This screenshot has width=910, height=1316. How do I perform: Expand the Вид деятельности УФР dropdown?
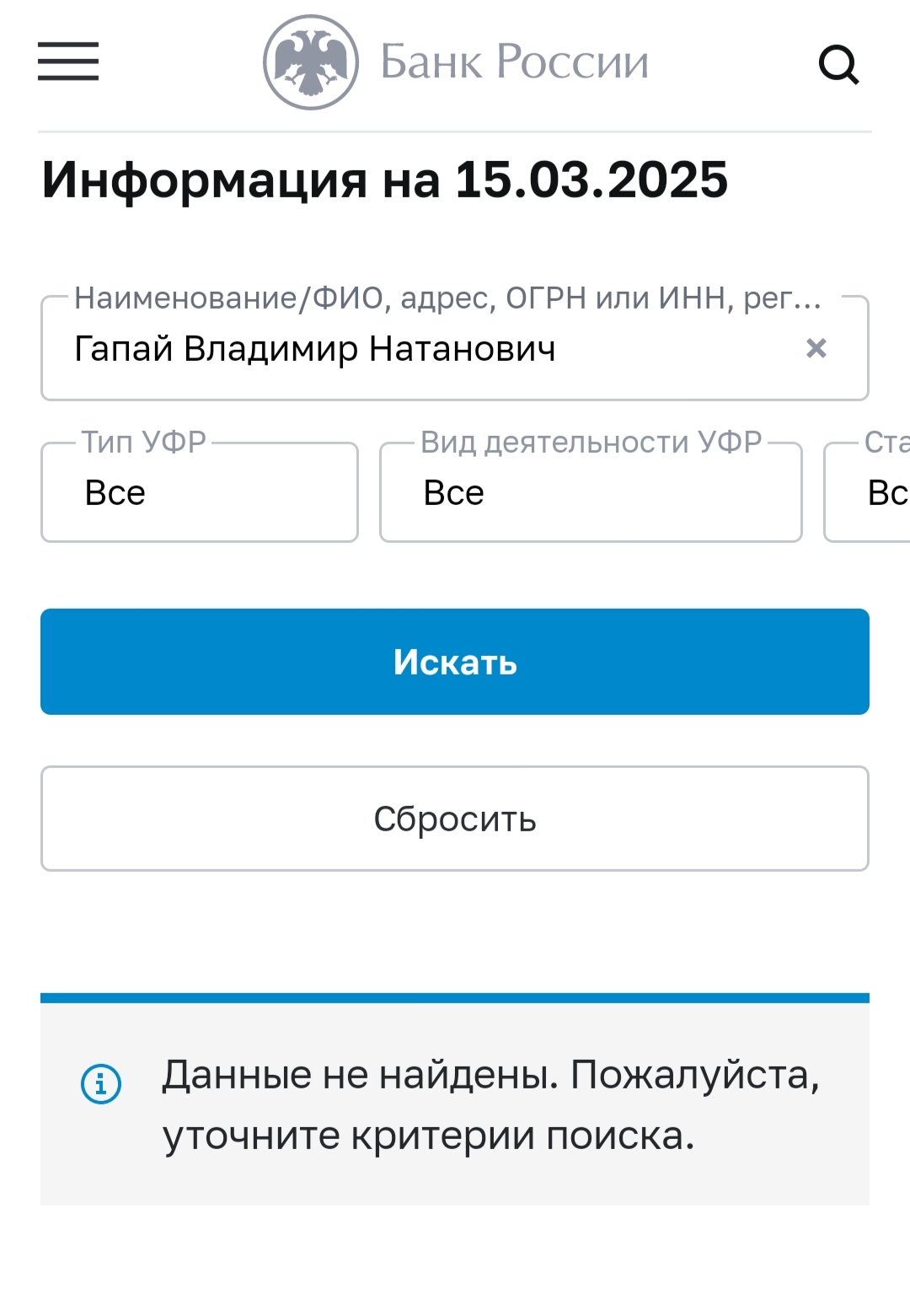[590, 493]
